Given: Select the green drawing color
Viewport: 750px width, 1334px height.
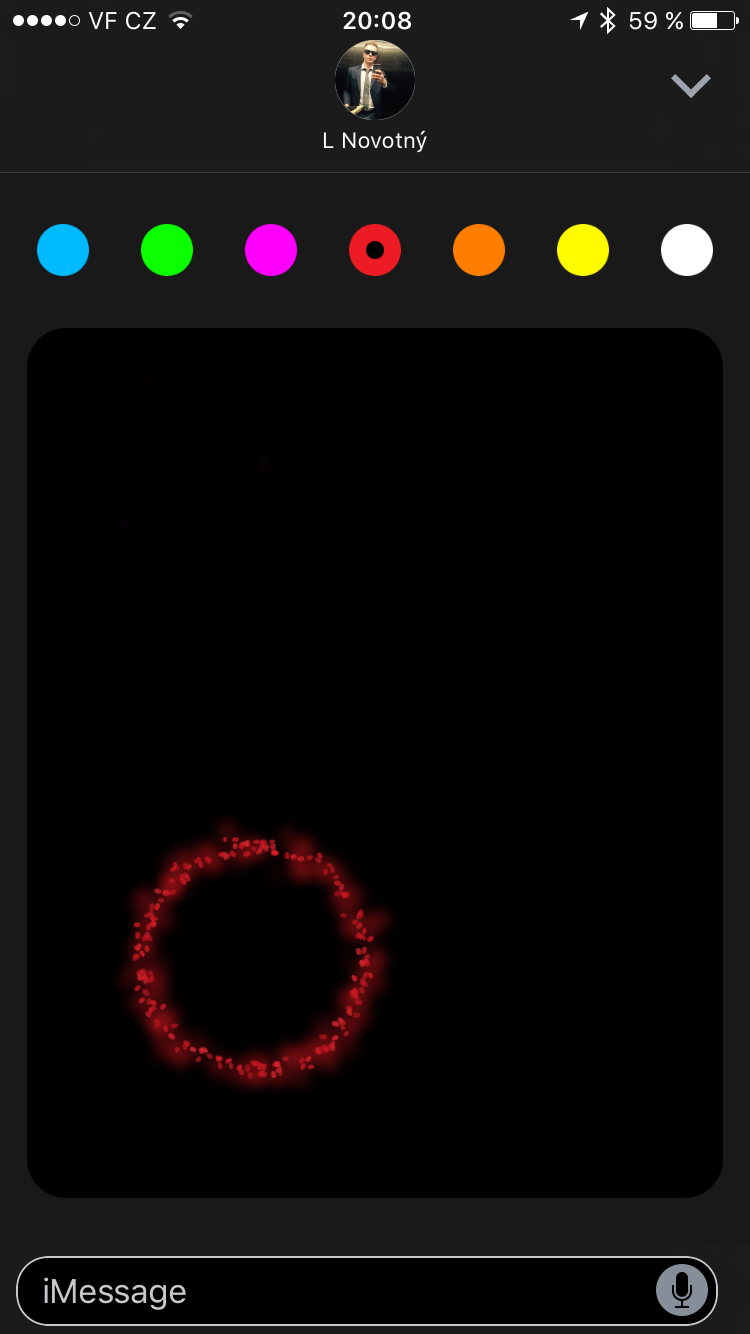Looking at the screenshot, I should 167,250.
